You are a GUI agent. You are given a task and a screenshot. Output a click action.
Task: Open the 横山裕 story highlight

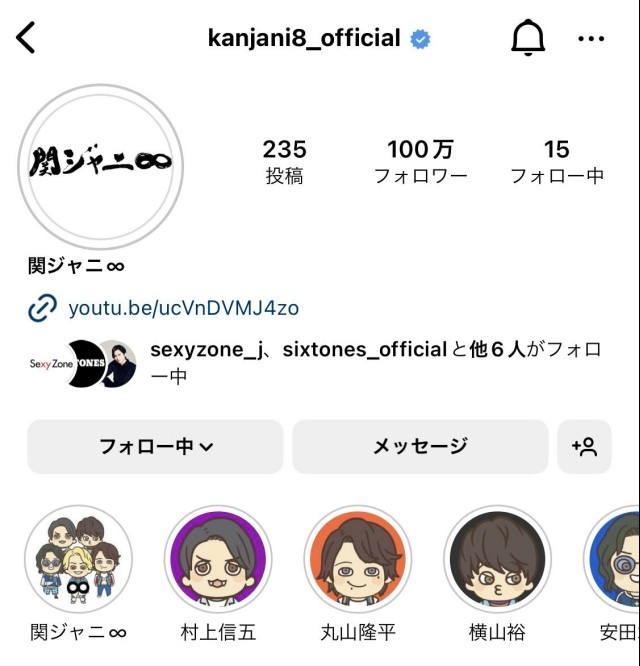(497, 558)
